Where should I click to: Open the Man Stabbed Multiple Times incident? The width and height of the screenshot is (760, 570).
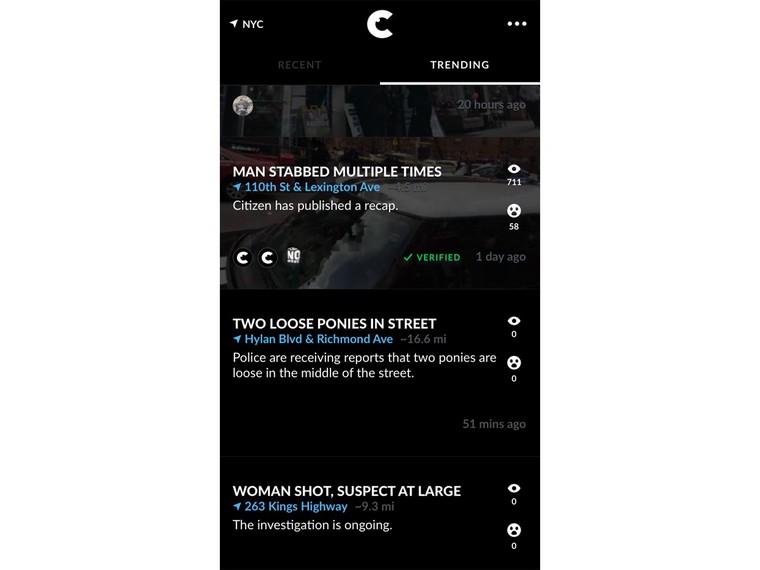pyautogui.click(x=336, y=172)
